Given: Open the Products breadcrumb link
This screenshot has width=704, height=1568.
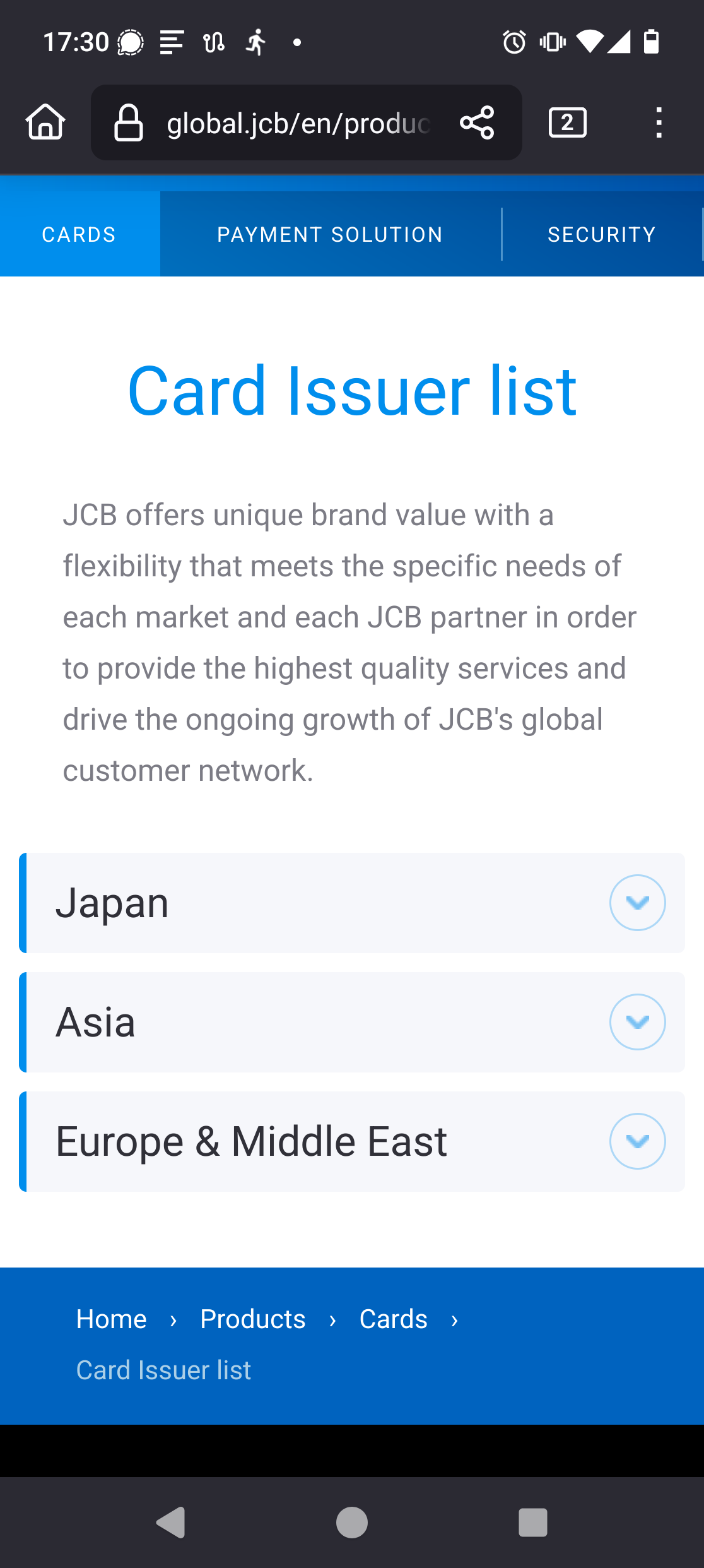Looking at the screenshot, I should pyautogui.click(x=252, y=1319).
